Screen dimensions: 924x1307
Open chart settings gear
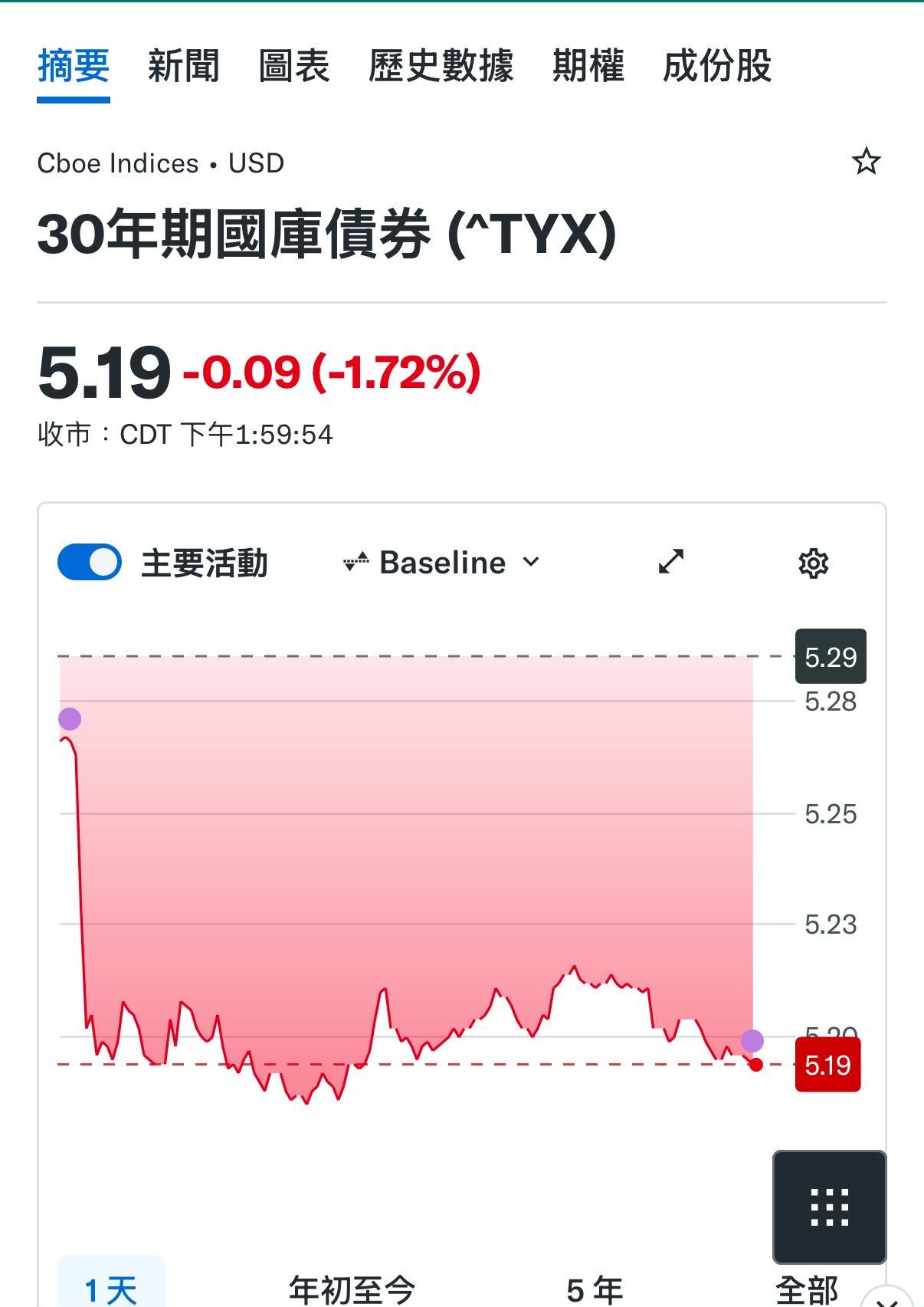tap(814, 563)
